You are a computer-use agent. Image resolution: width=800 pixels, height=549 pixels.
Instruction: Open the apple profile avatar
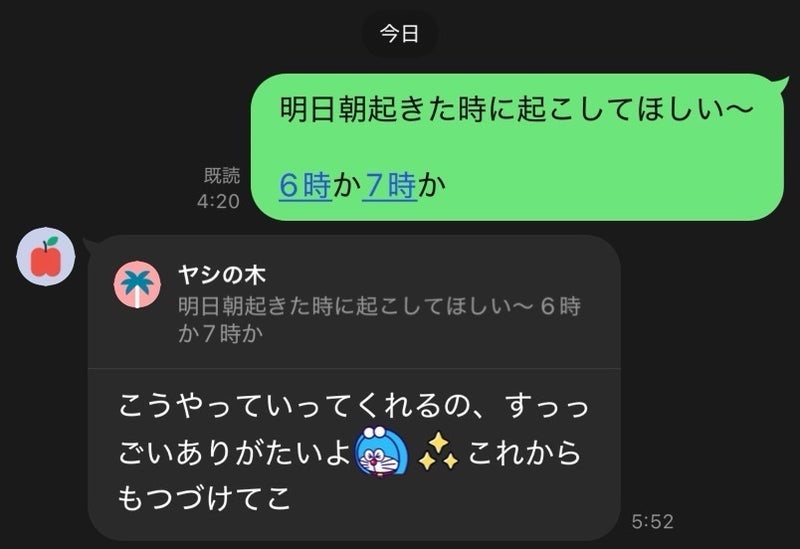(46, 257)
